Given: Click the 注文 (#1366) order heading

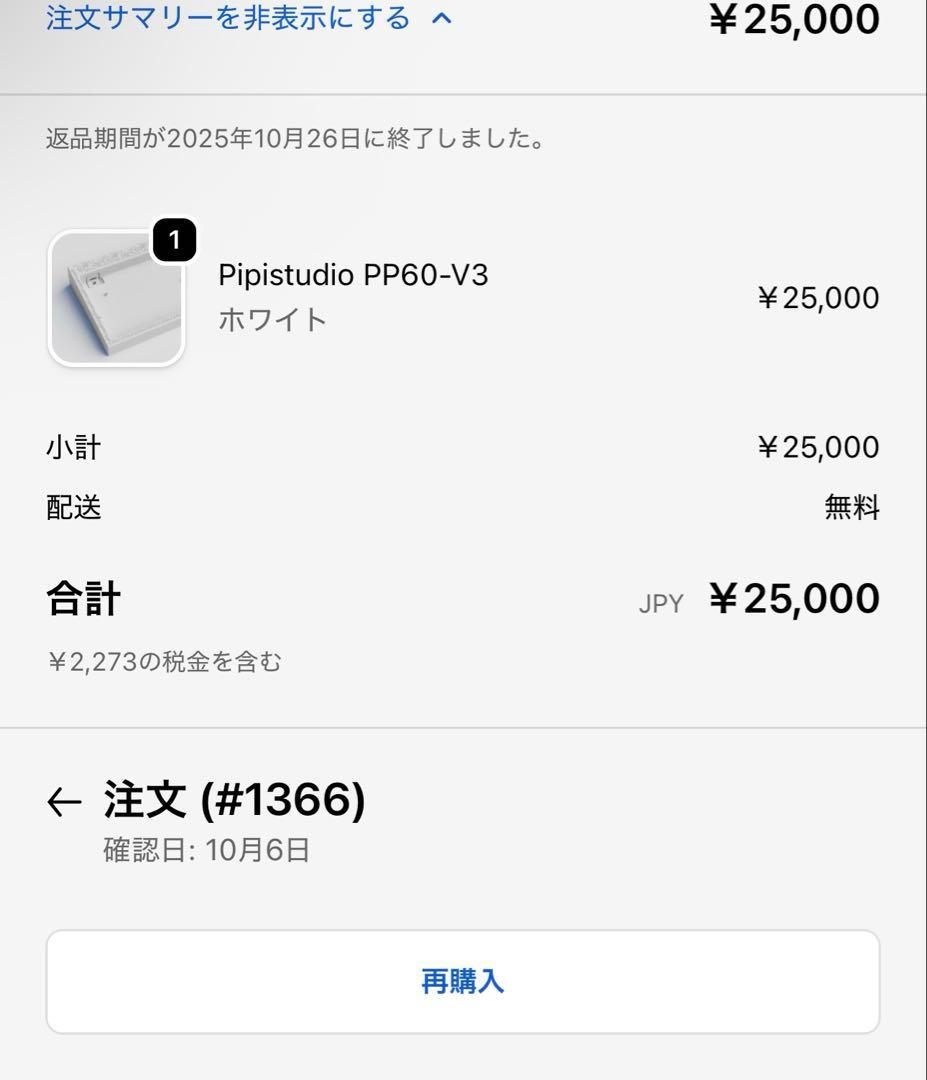Looking at the screenshot, I should coord(234,799).
